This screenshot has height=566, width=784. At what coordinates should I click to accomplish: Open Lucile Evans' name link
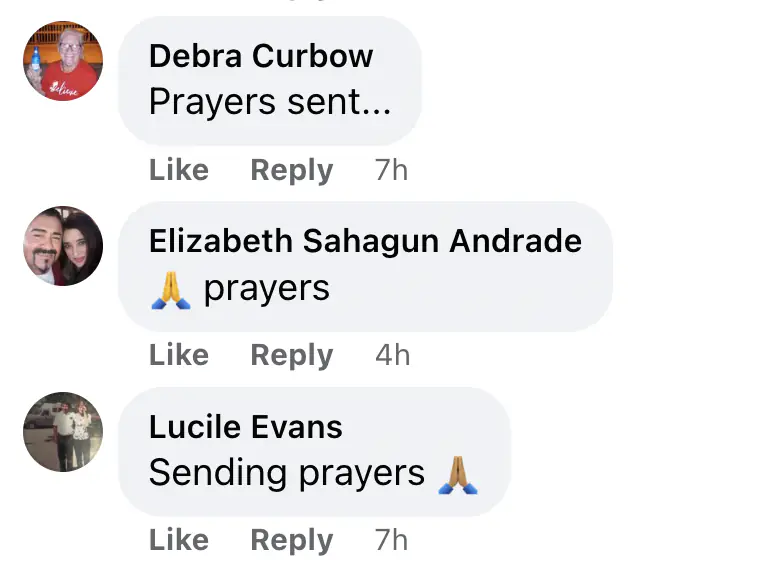(246, 427)
